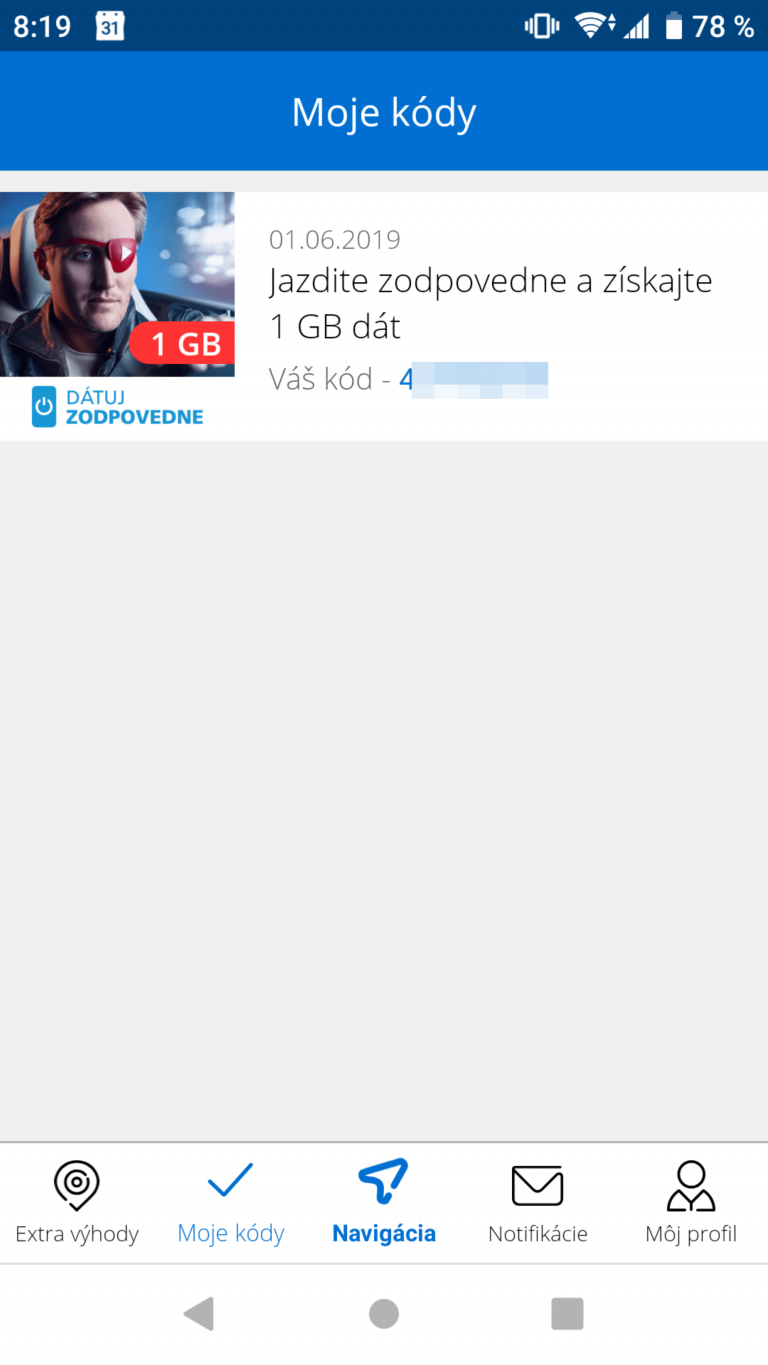
Task: Open the Navigácia tab
Action: pyautogui.click(x=384, y=1203)
